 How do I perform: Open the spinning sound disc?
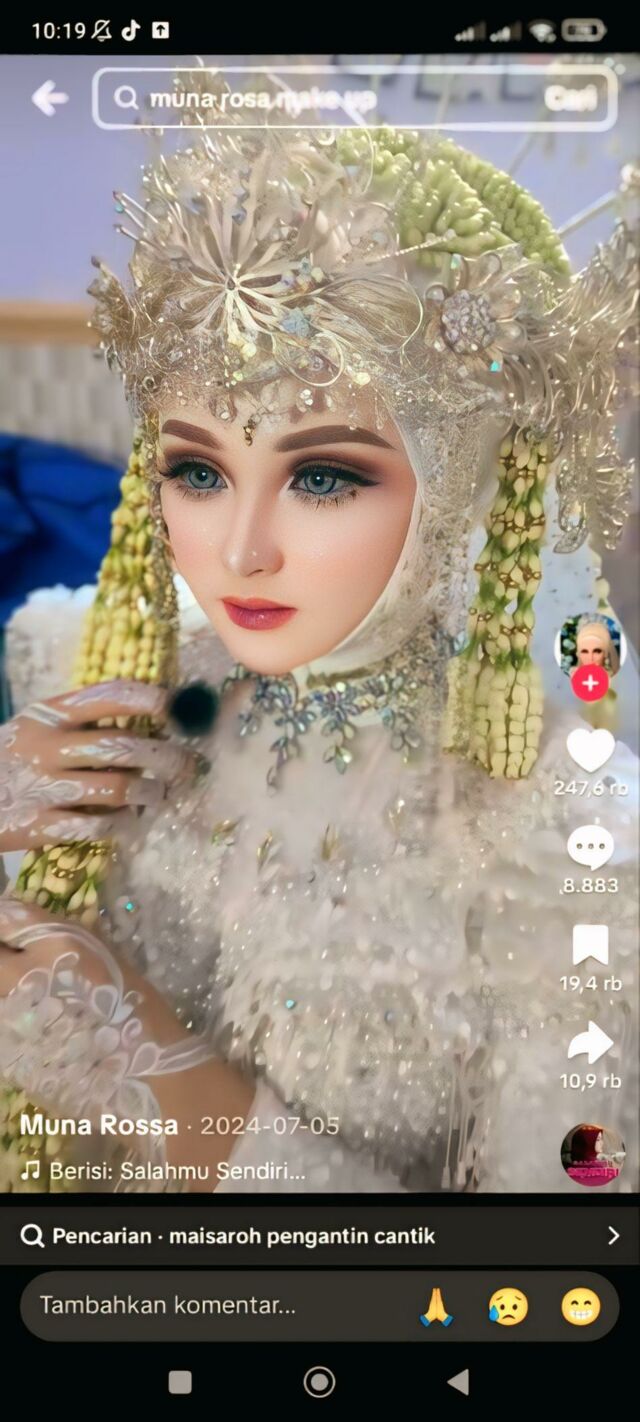592,1154
